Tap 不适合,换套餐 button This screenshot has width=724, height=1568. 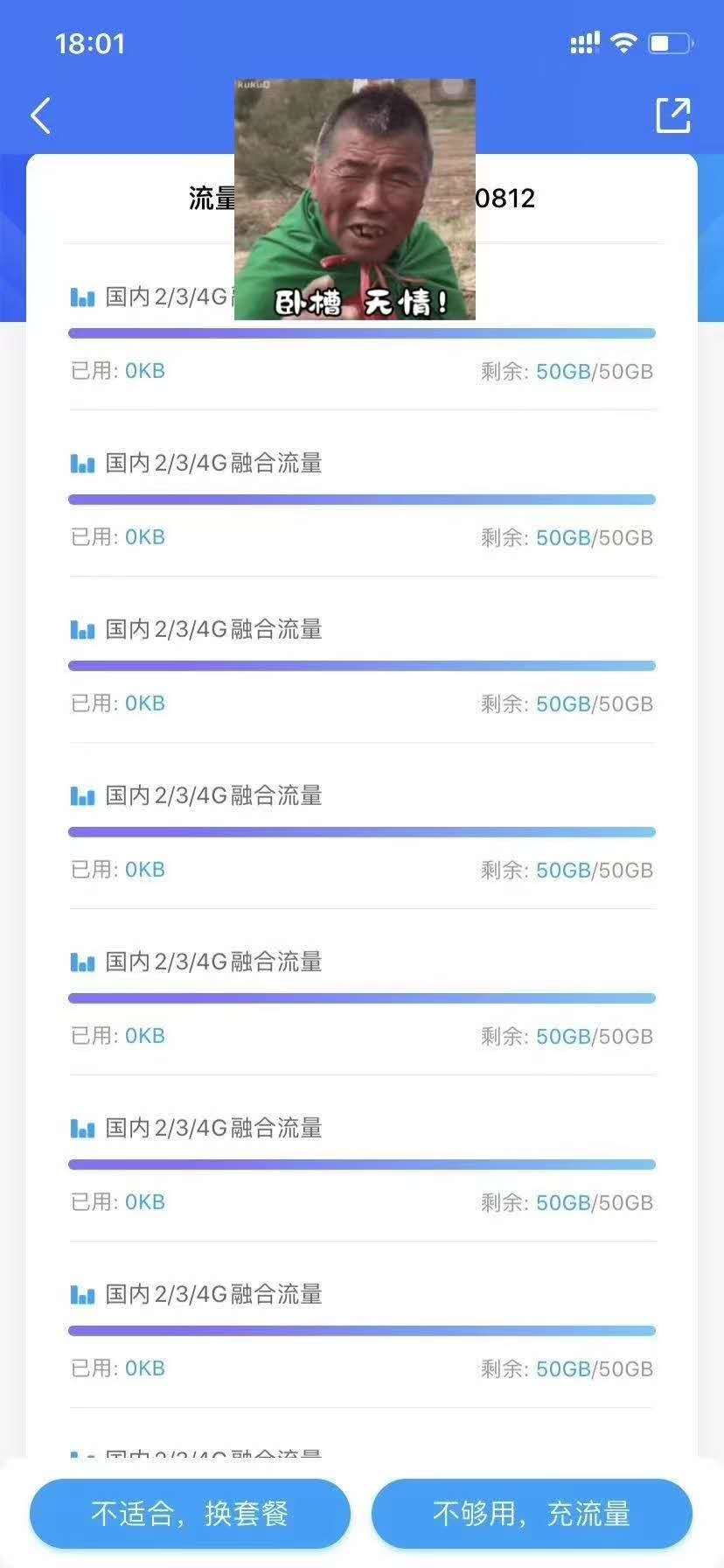pyautogui.click(x=190, y=1513)
